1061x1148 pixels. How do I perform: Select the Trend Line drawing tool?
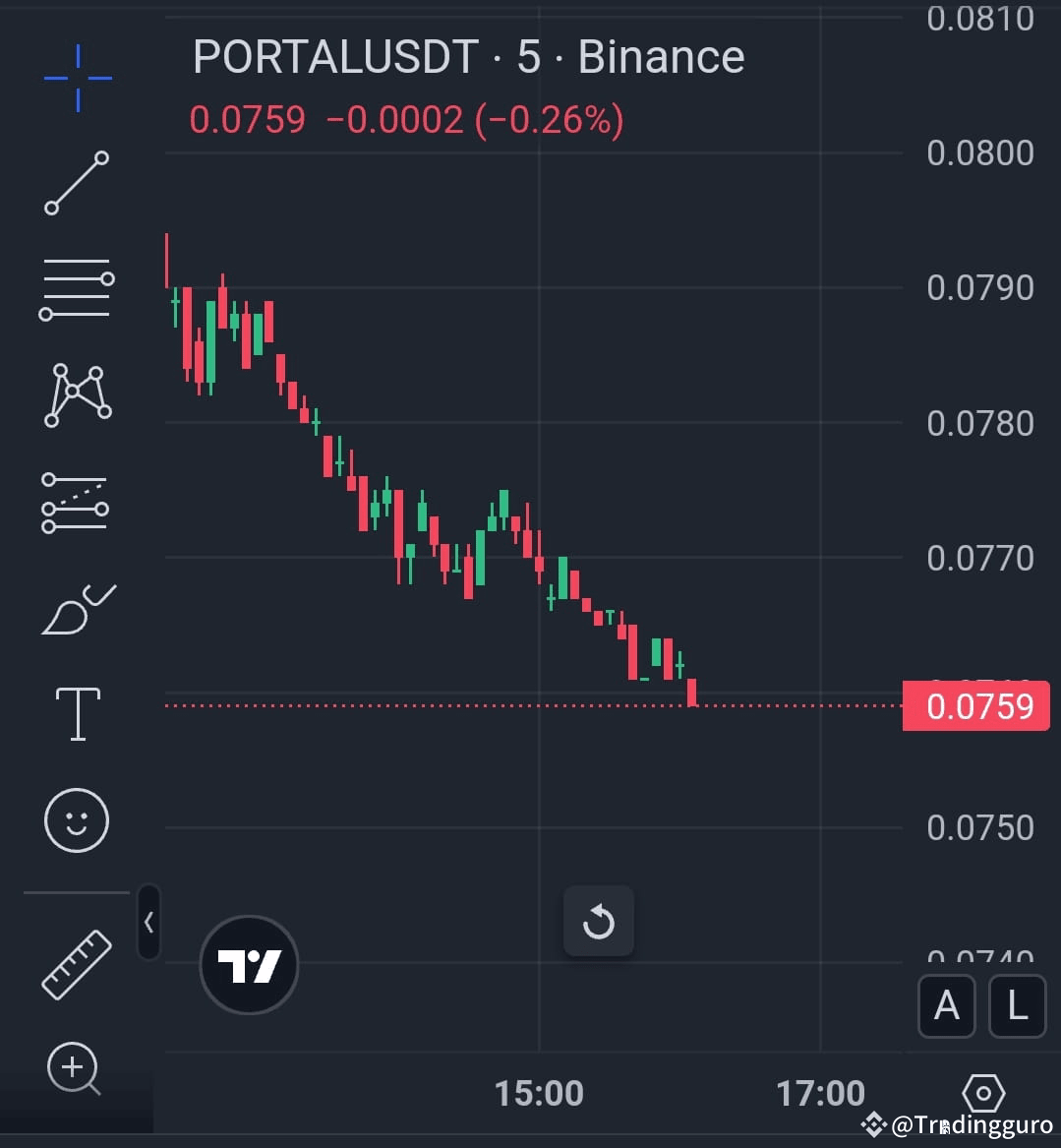[77, 185]
